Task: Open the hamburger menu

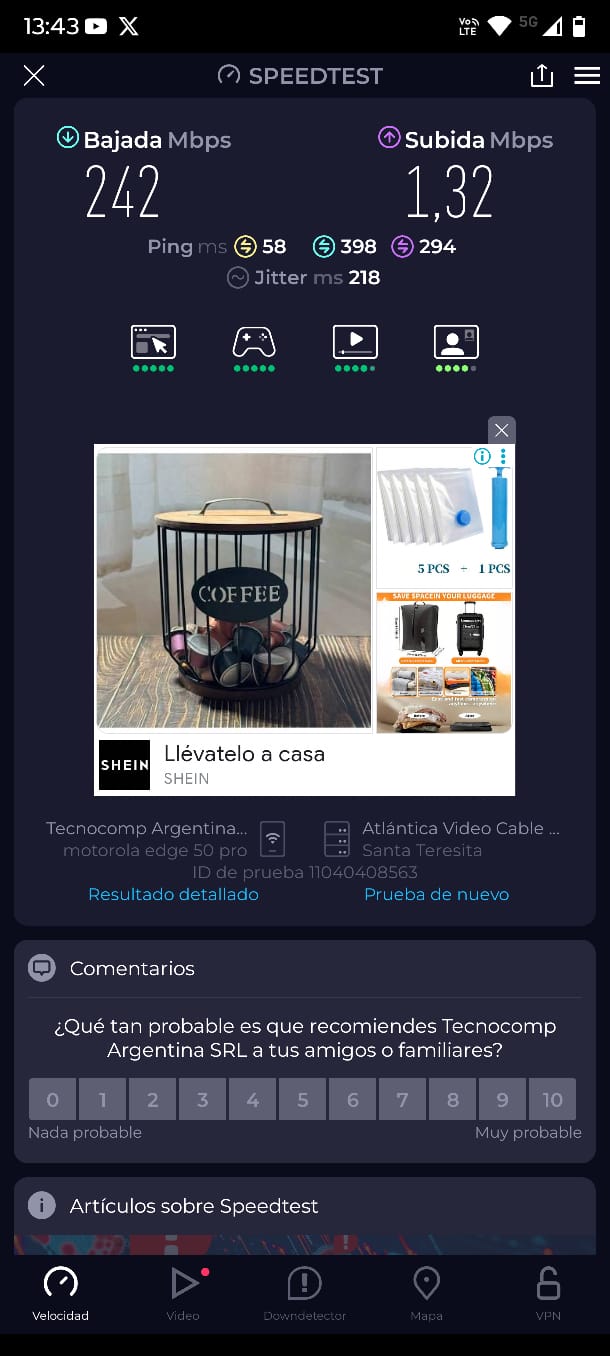Action: tap(587, 76)
